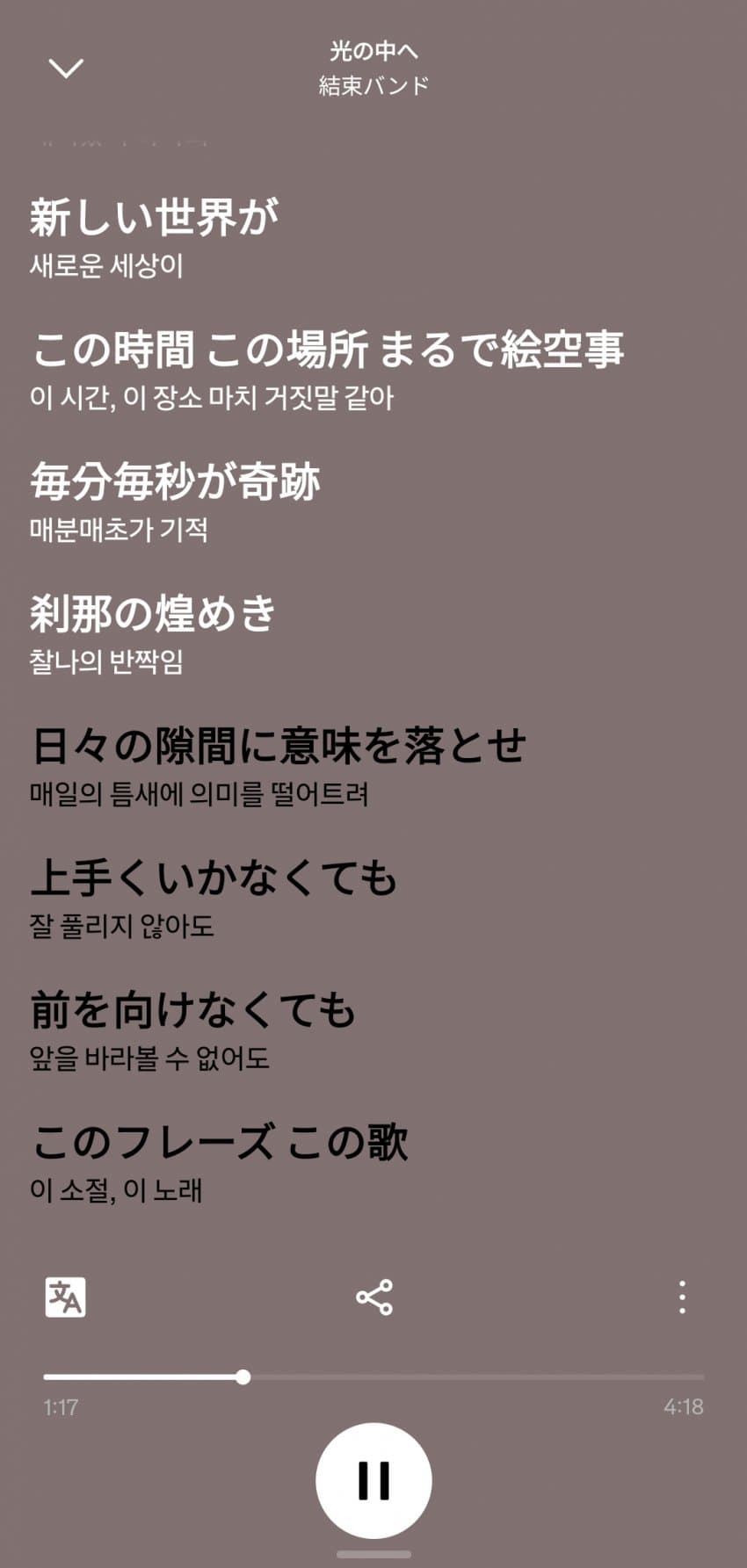This screenshot has width=747, height=1568.
Task: Jump to the lyric line このフレーズ この歌
Action: click(220, 1143)
